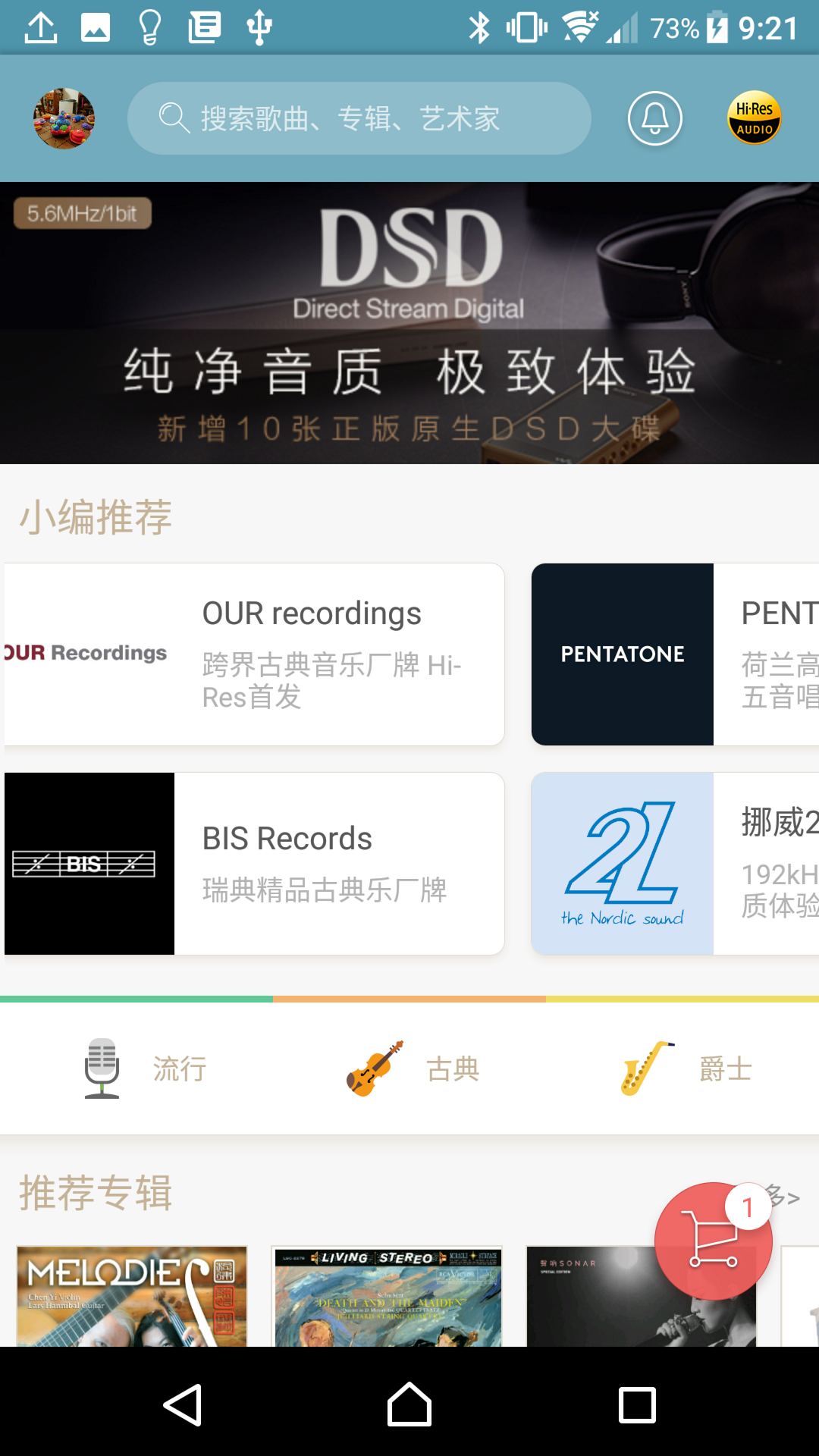Image resolution: width=819 pixels, height=1456 pixels.
Task: Tap the magnifier icon in the search bar
Action: 174,118
